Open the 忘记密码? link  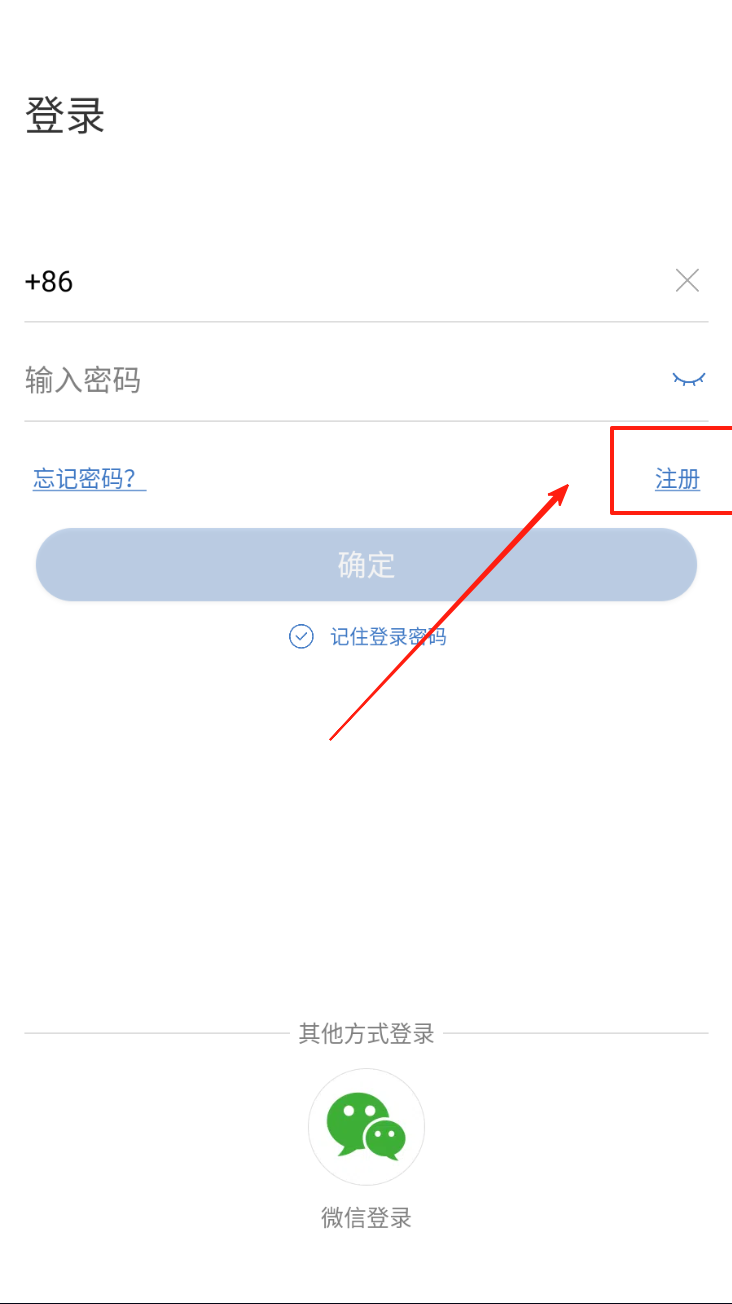click(x=89, y=479)
